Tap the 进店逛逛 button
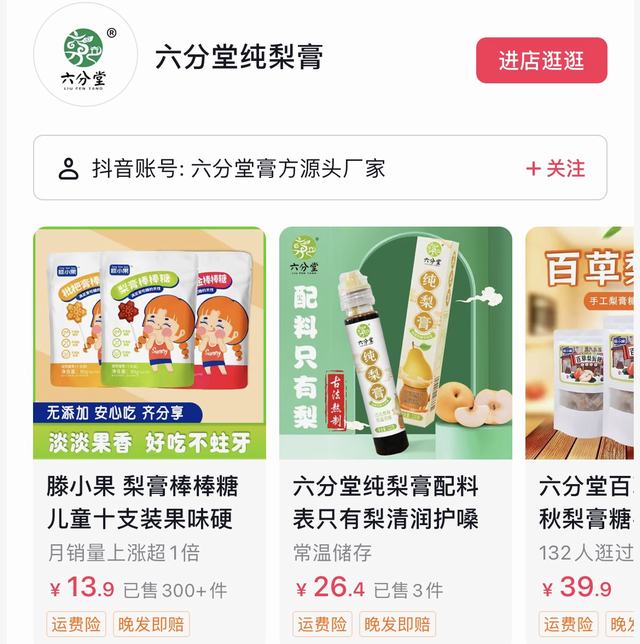Image resolution: width=640 pixels, height=644 pixels. click(541, 60)
